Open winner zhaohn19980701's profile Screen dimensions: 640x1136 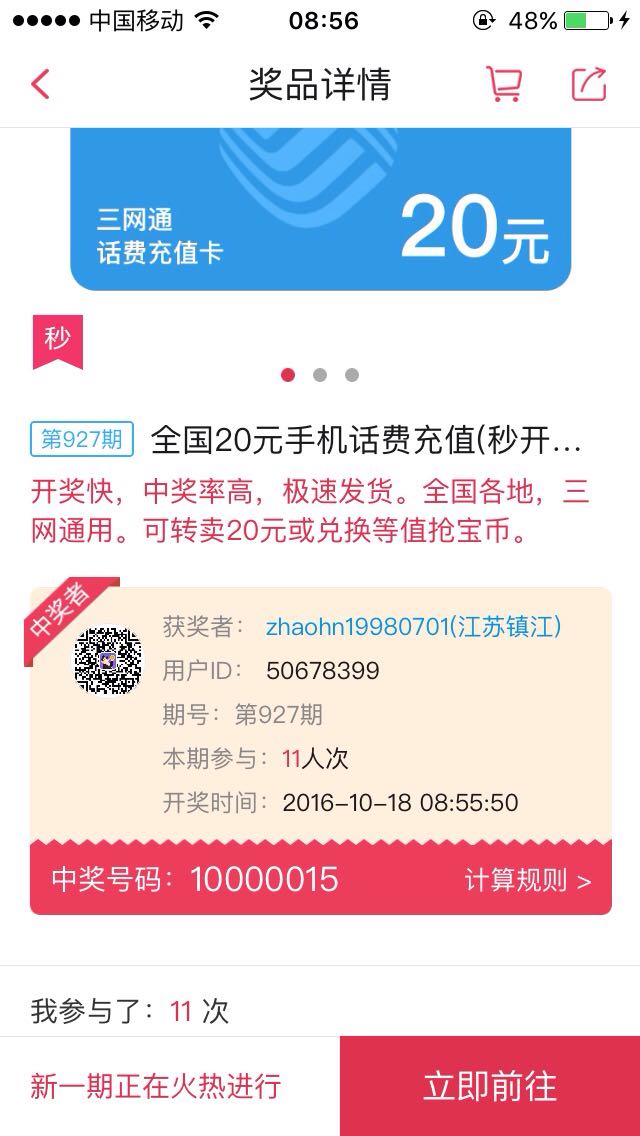point(413,627)
